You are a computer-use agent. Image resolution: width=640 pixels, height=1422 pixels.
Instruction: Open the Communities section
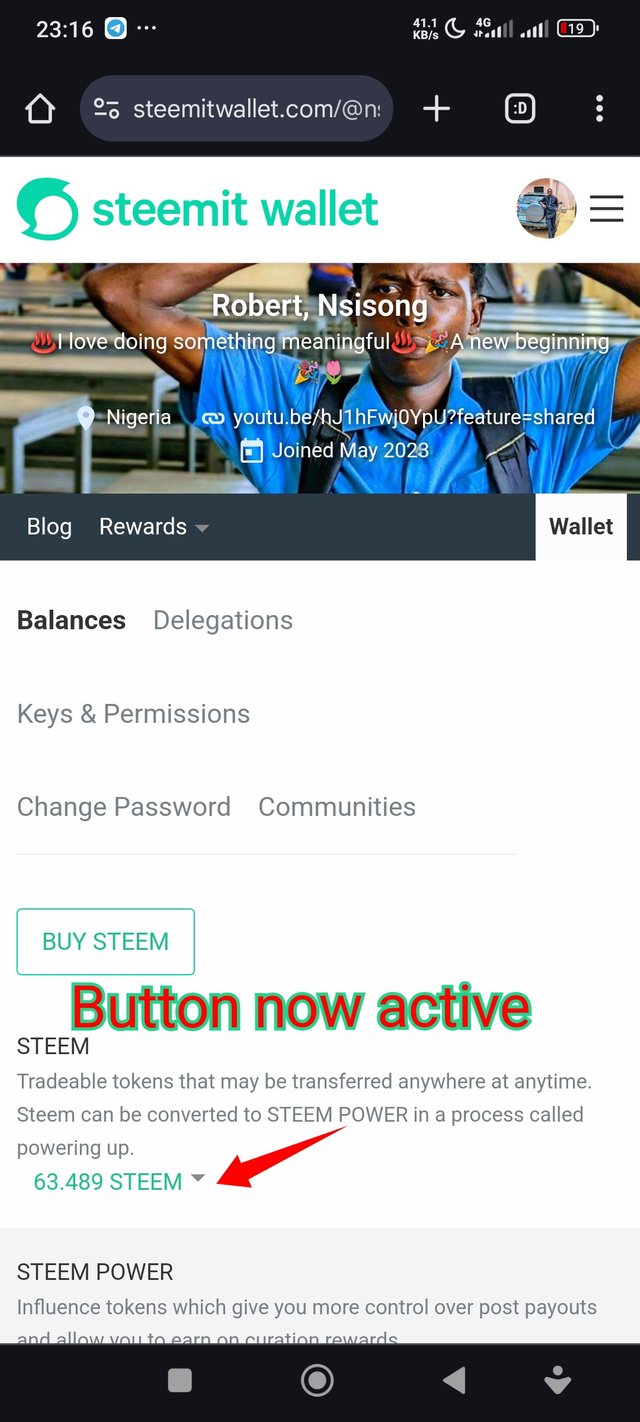point(337,807)
